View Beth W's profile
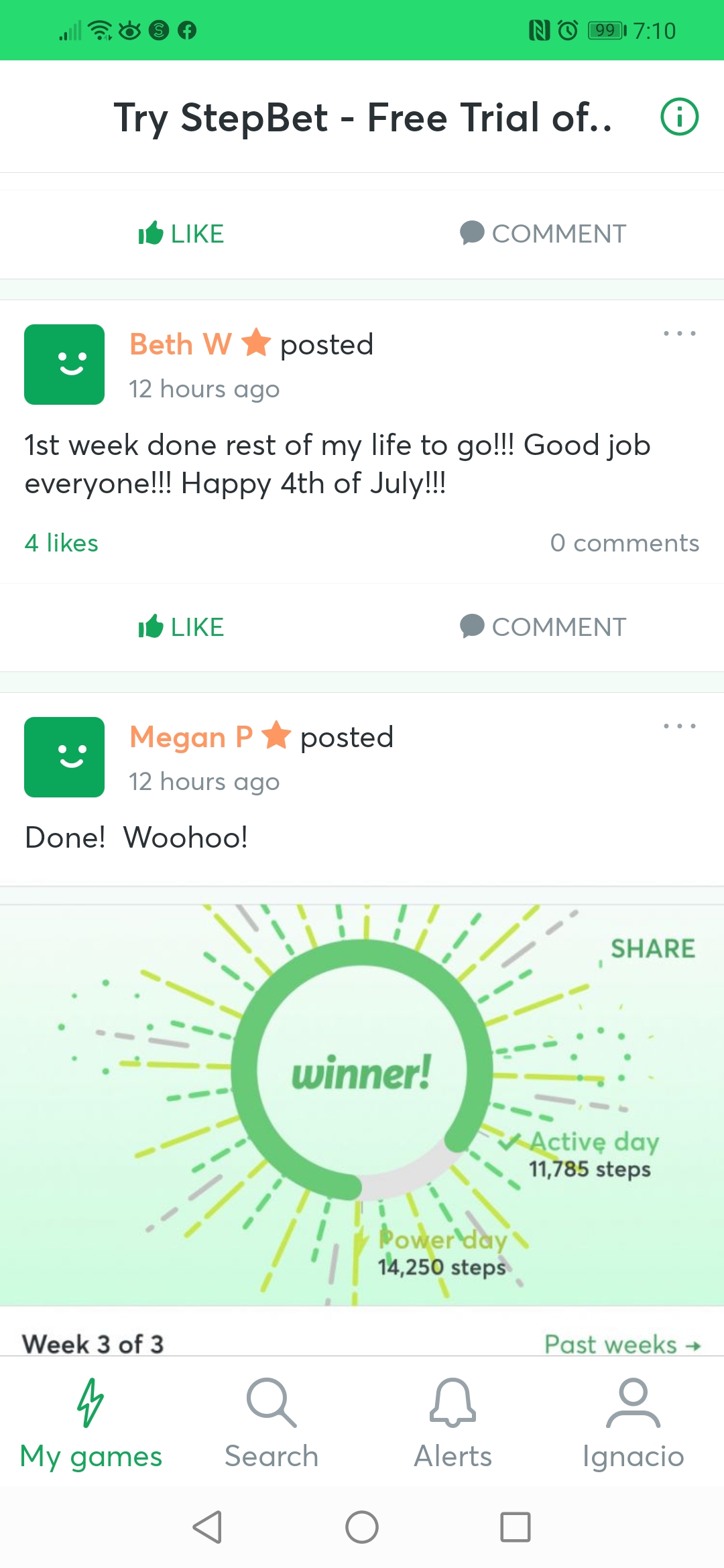Viewport: 724px width, 1568px height. point(180,344)
